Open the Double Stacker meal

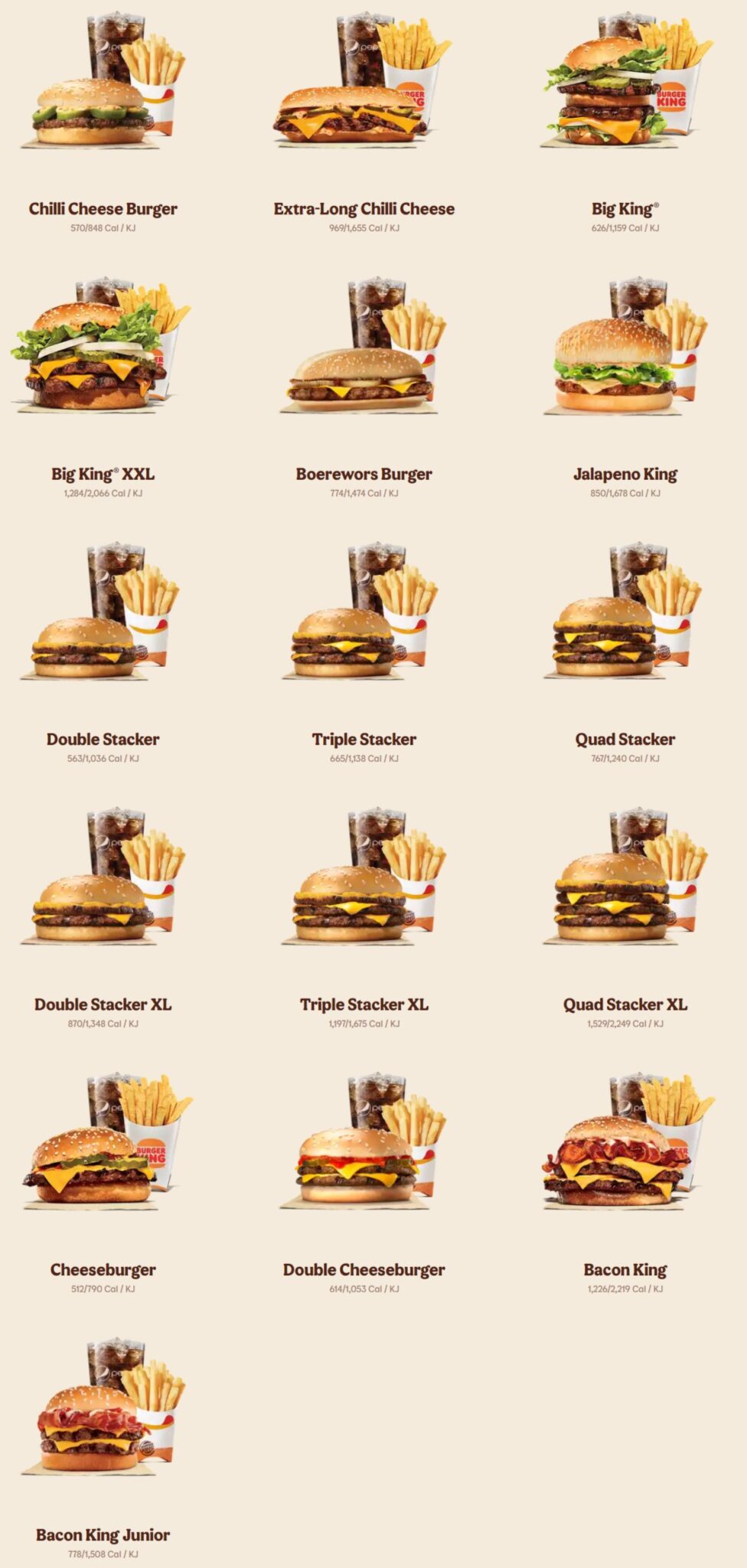click(103, 739)
